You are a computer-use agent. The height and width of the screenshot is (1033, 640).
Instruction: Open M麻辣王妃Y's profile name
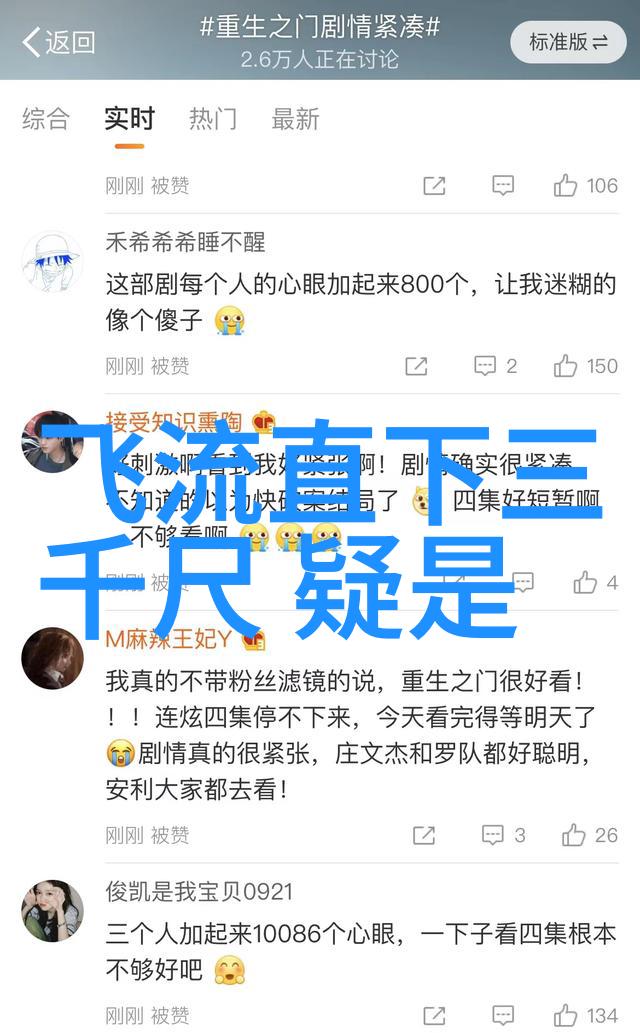point(169,637)
